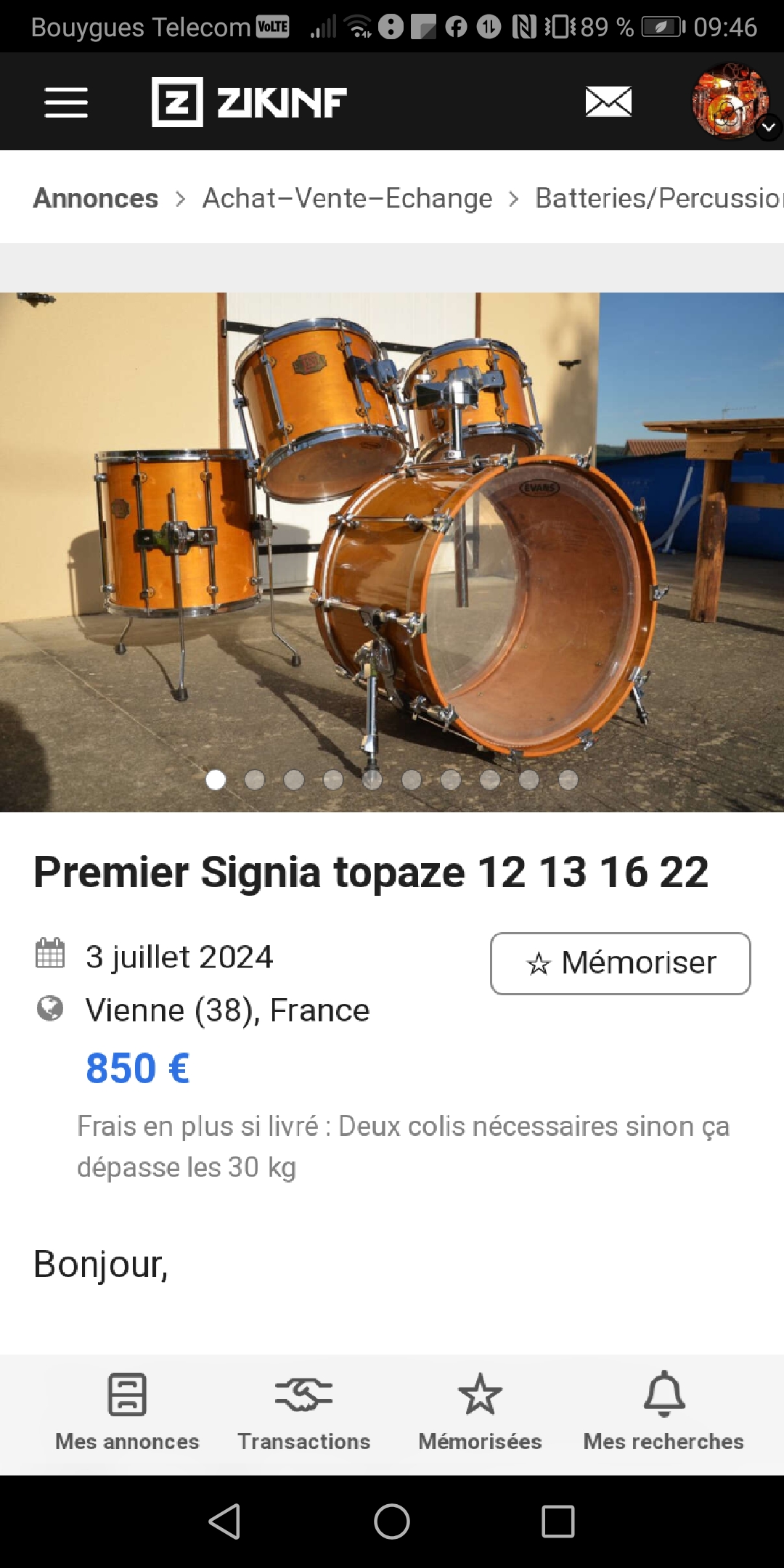The image size is (784, 1568).
Task: Tap the Mémoriser button
Action: point(621,963)
